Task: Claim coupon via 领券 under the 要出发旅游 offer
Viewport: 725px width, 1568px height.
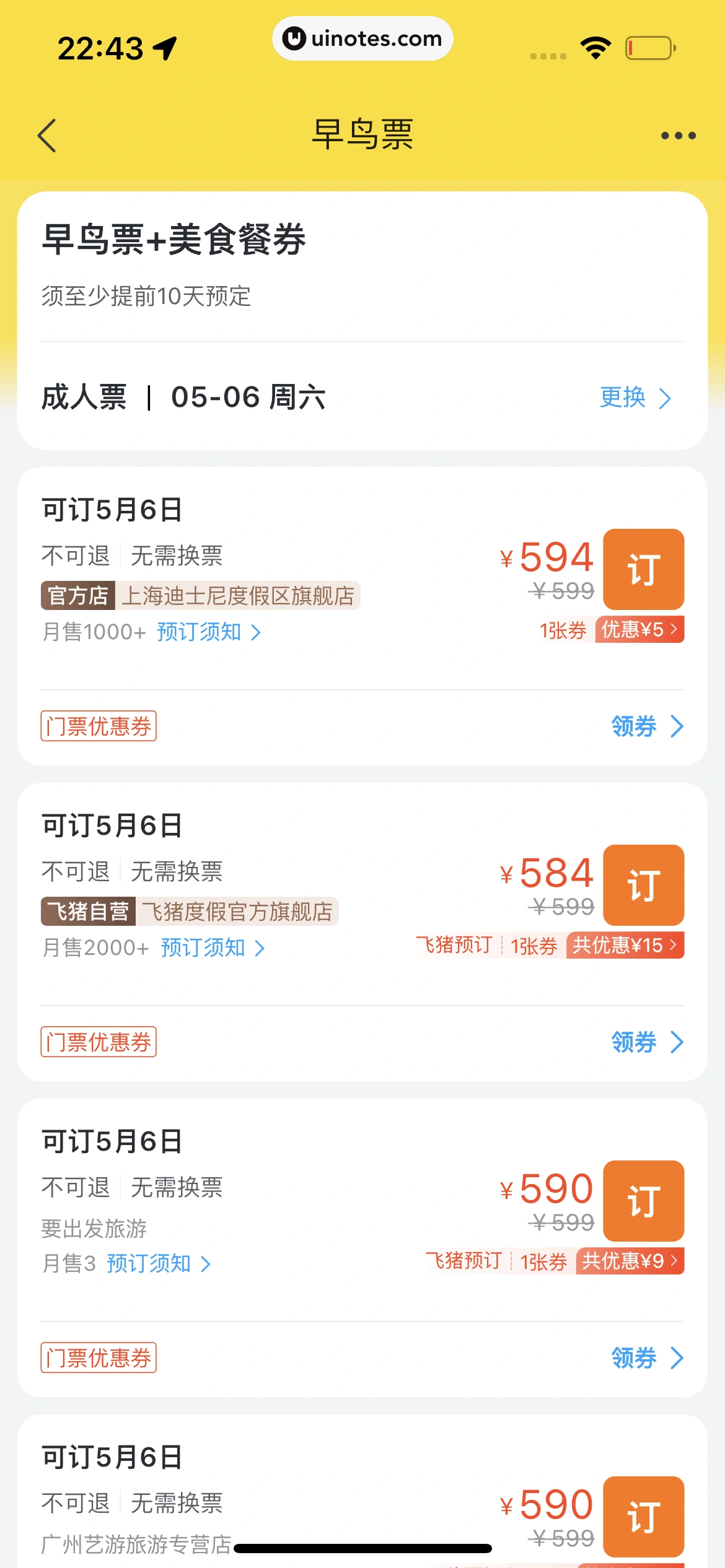Action: point(646,1358)
